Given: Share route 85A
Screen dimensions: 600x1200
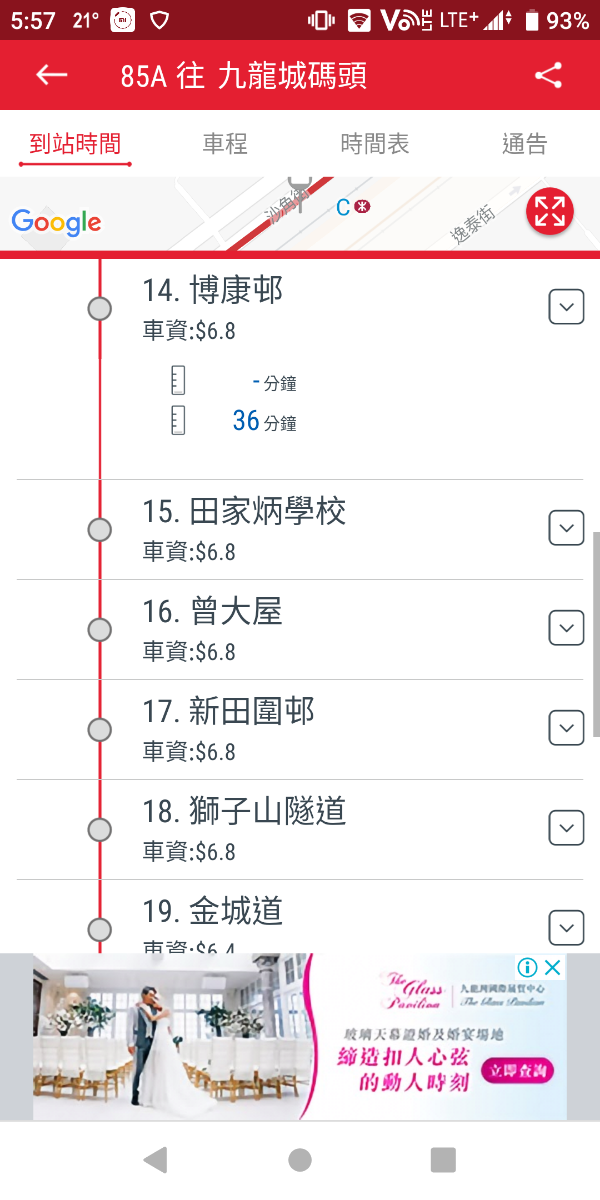Looking at the screenshot, I should click(x=548, y=75).
